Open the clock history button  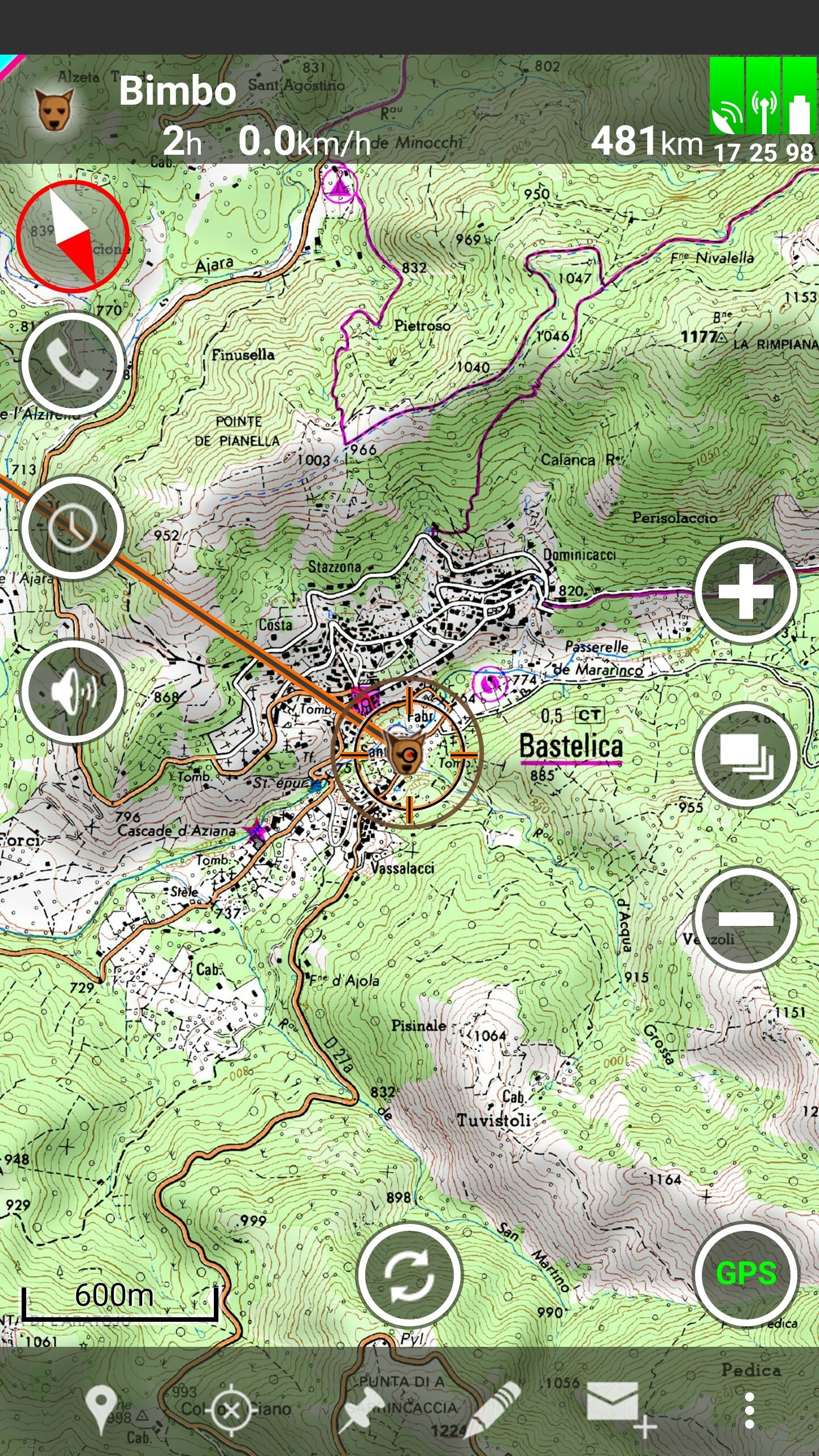click(73, 527)
